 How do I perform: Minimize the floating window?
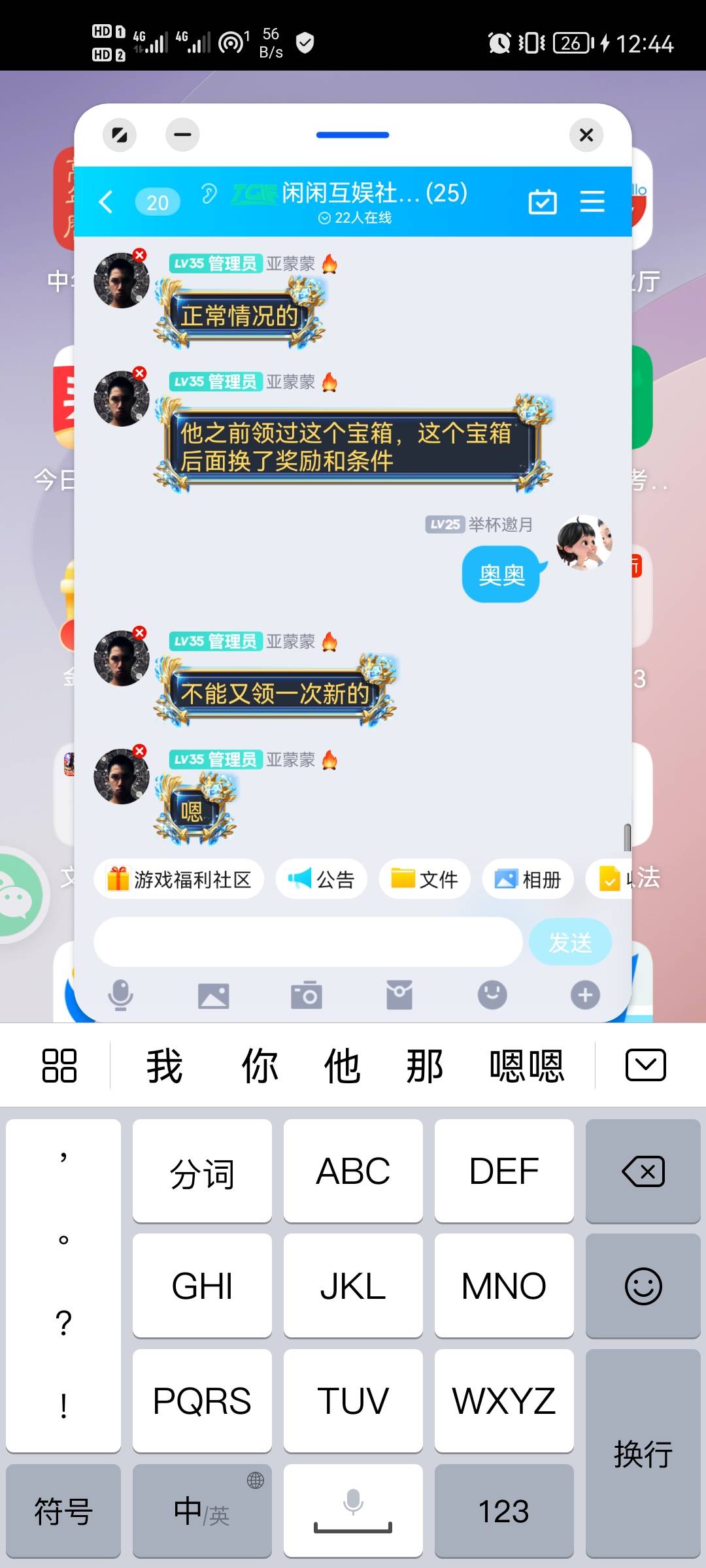click(x=182, y=135)
